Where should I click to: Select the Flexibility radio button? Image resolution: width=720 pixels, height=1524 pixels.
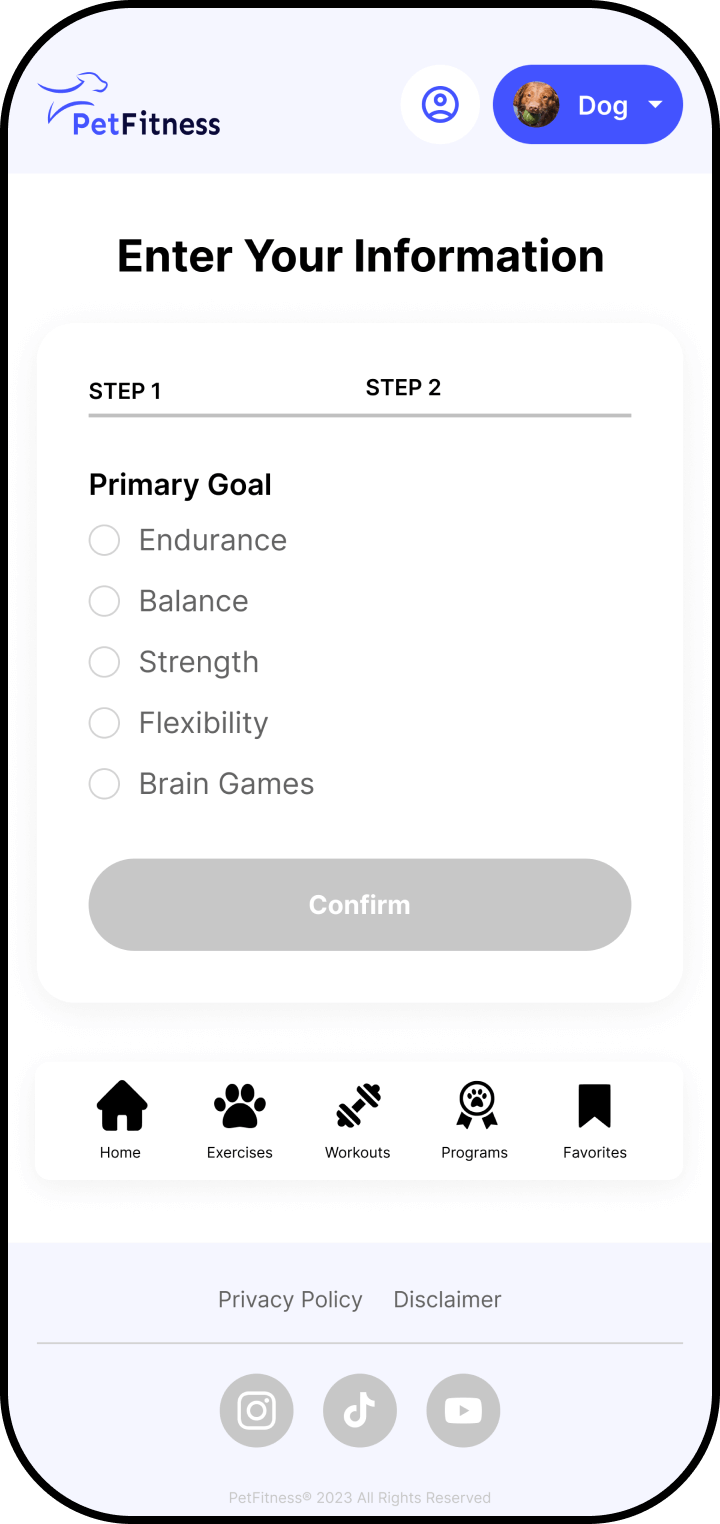[105, 723]
